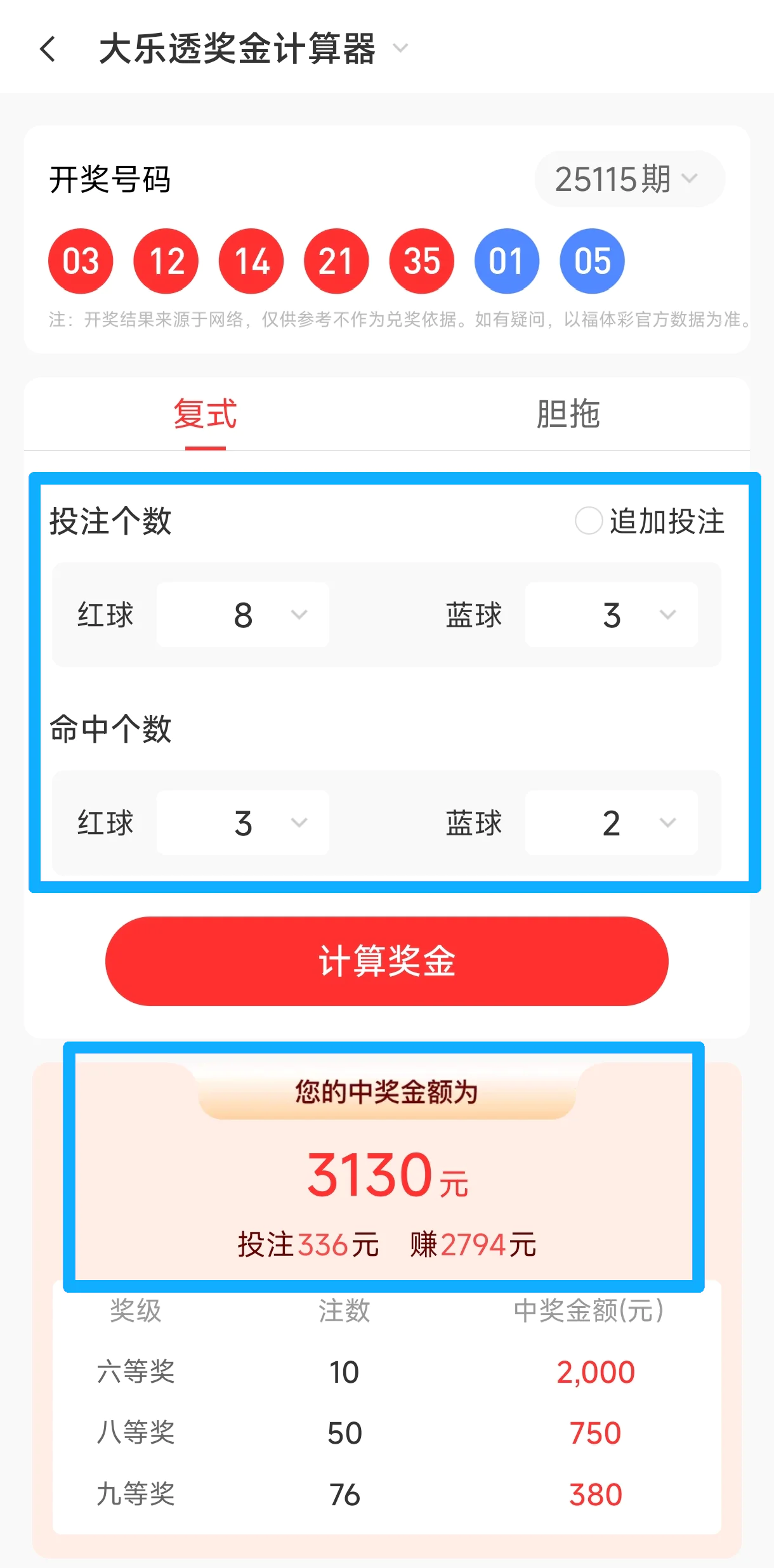Go back from the prize calculator
The height and width of the screenshot is (1568, 774).
tap(48, 49)
